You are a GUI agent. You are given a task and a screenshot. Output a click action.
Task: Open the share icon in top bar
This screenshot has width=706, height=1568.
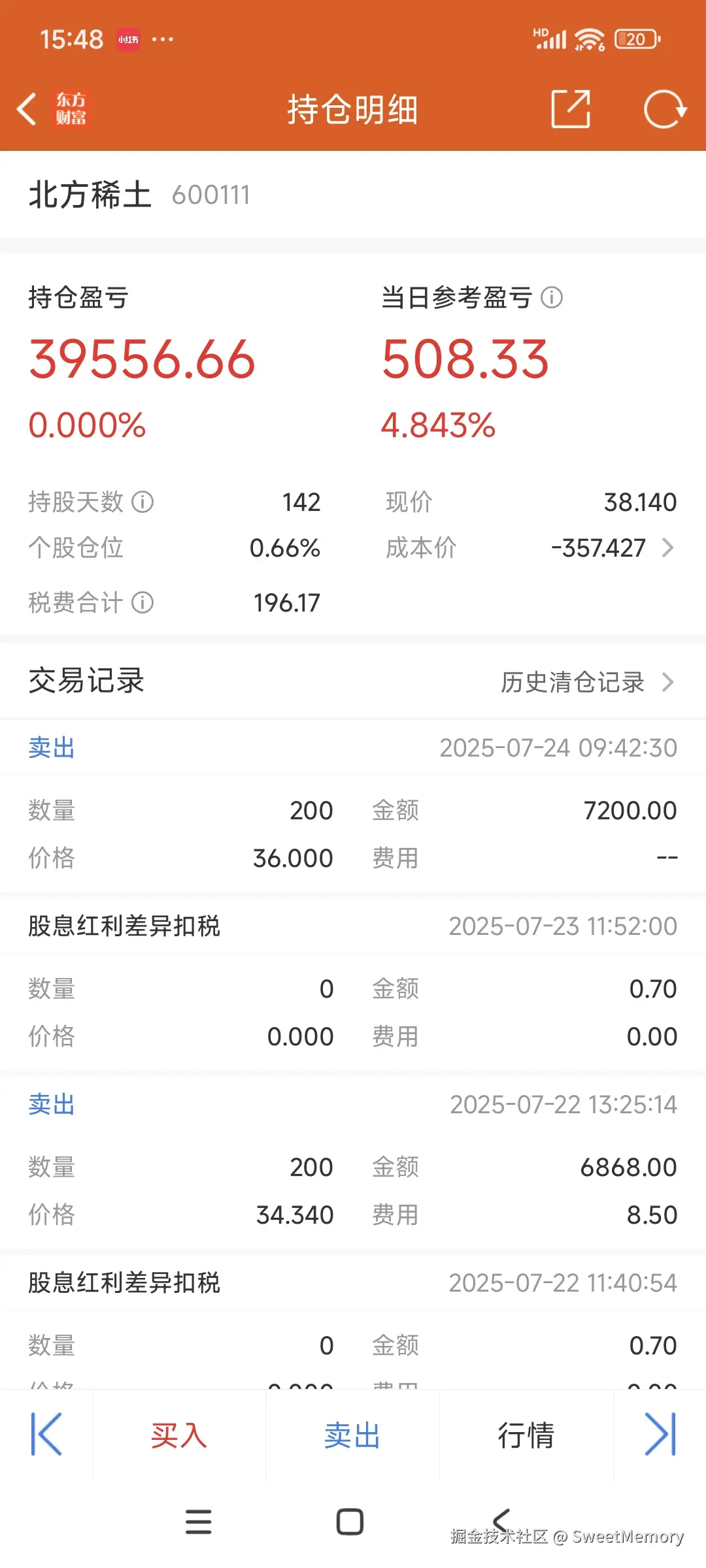[571, 108]
